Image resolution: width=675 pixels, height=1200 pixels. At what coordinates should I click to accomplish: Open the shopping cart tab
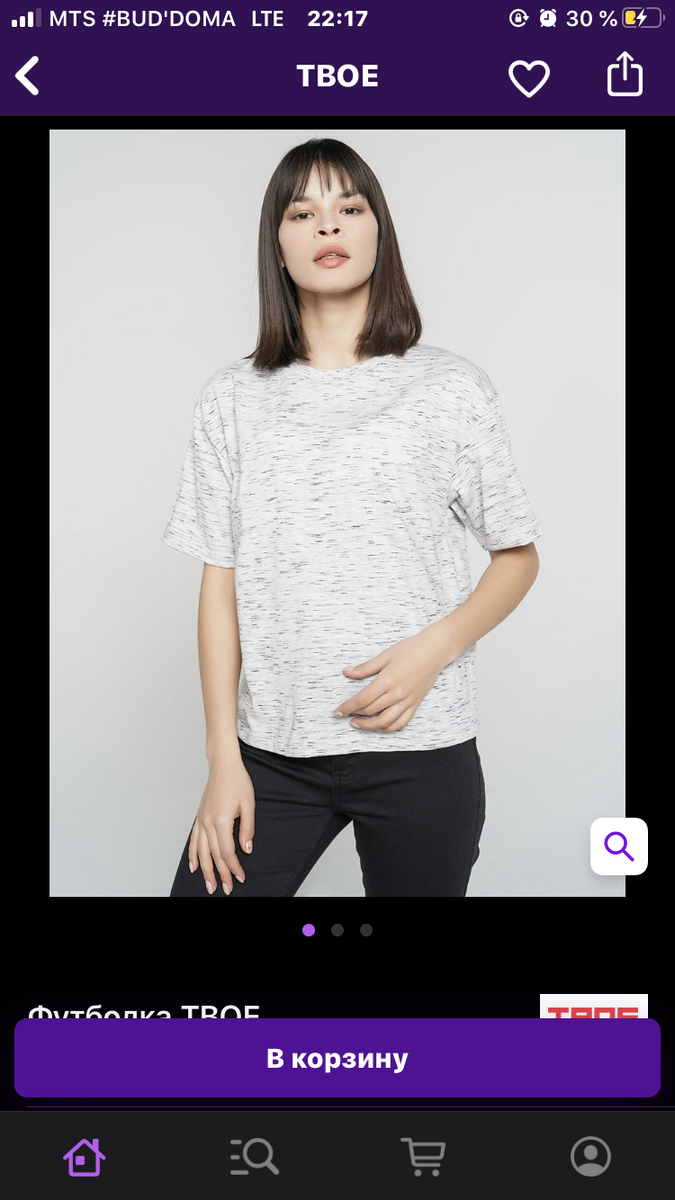pos(423,1157)
